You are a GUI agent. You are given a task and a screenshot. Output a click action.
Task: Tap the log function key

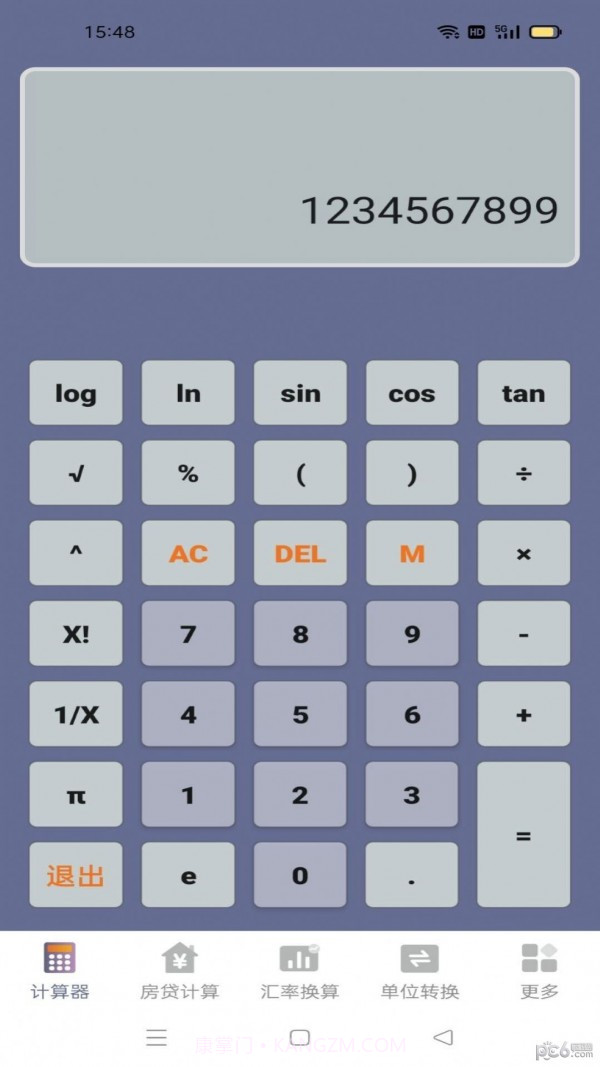76,393
